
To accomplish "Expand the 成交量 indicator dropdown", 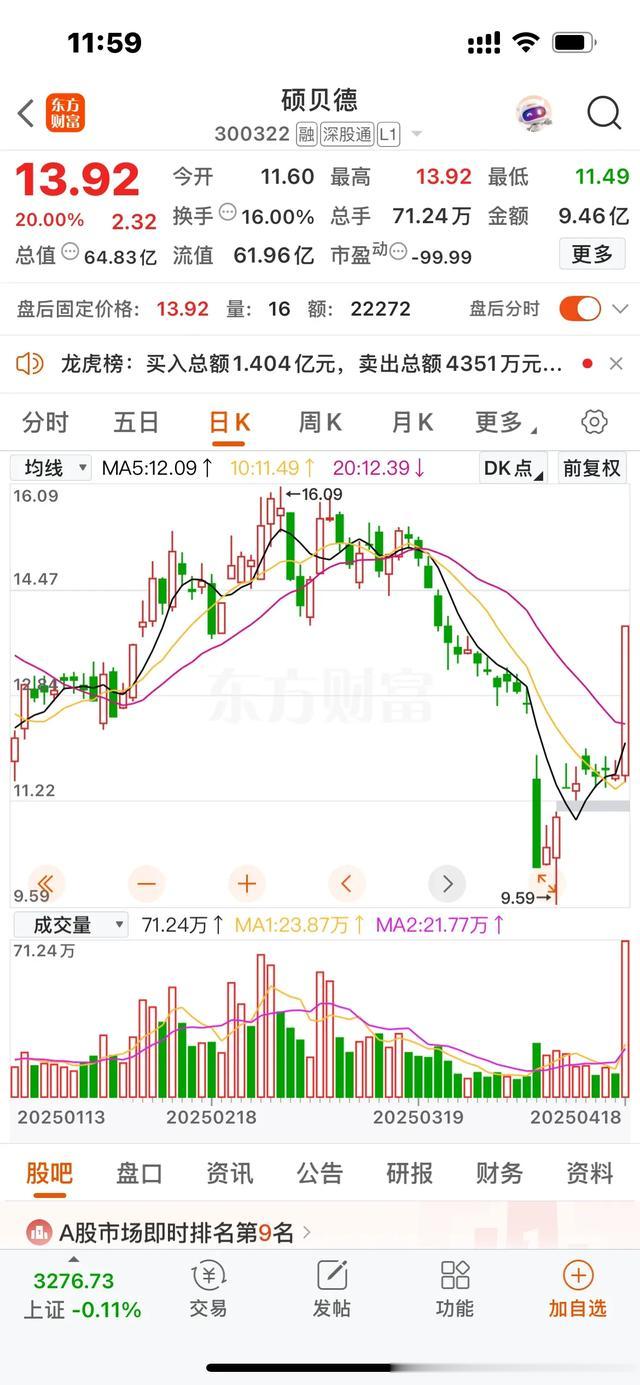I will 70,925.
